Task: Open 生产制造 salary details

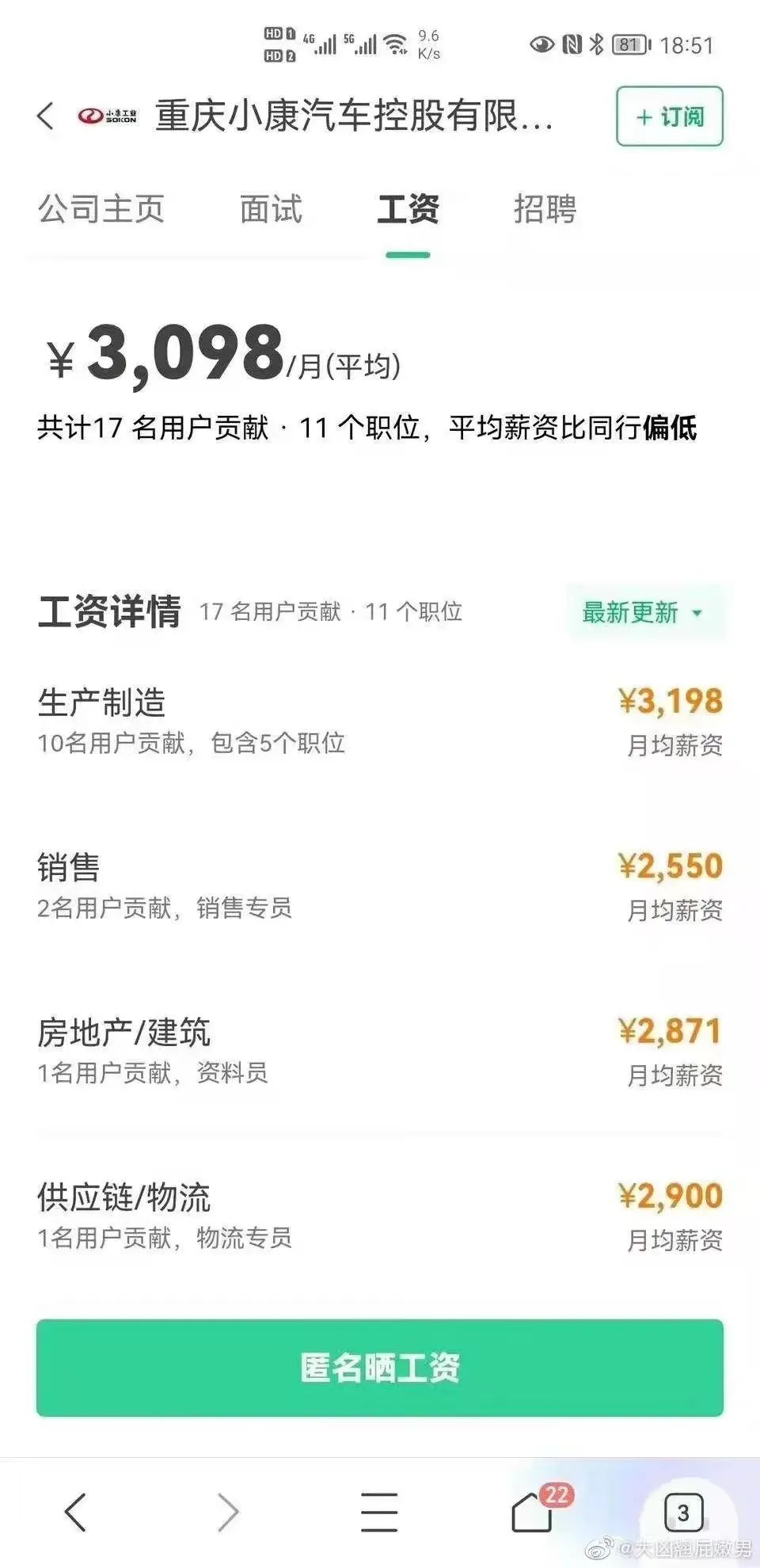Action: point(380,721)
